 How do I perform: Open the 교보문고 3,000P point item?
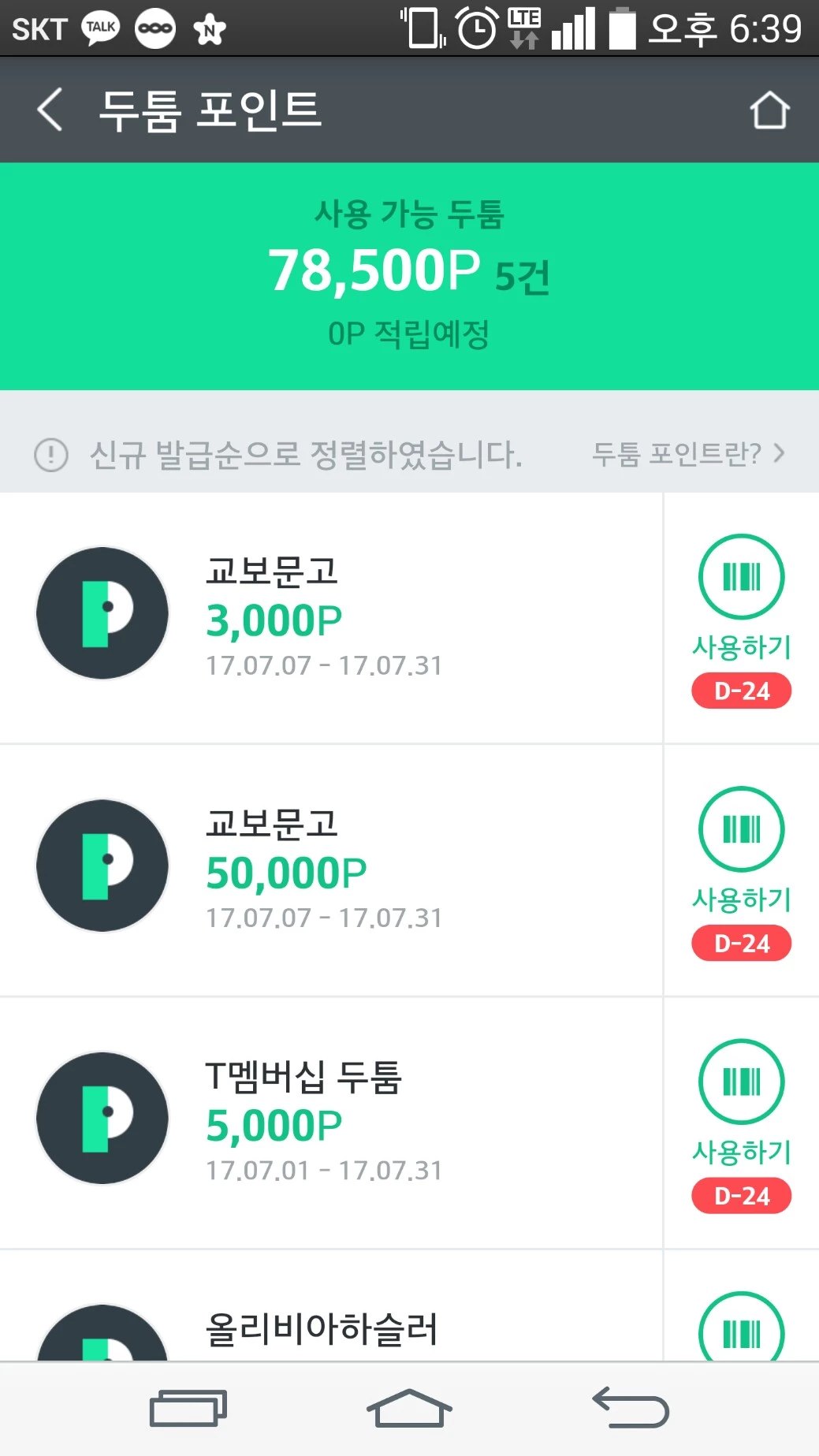click(331, 617)
